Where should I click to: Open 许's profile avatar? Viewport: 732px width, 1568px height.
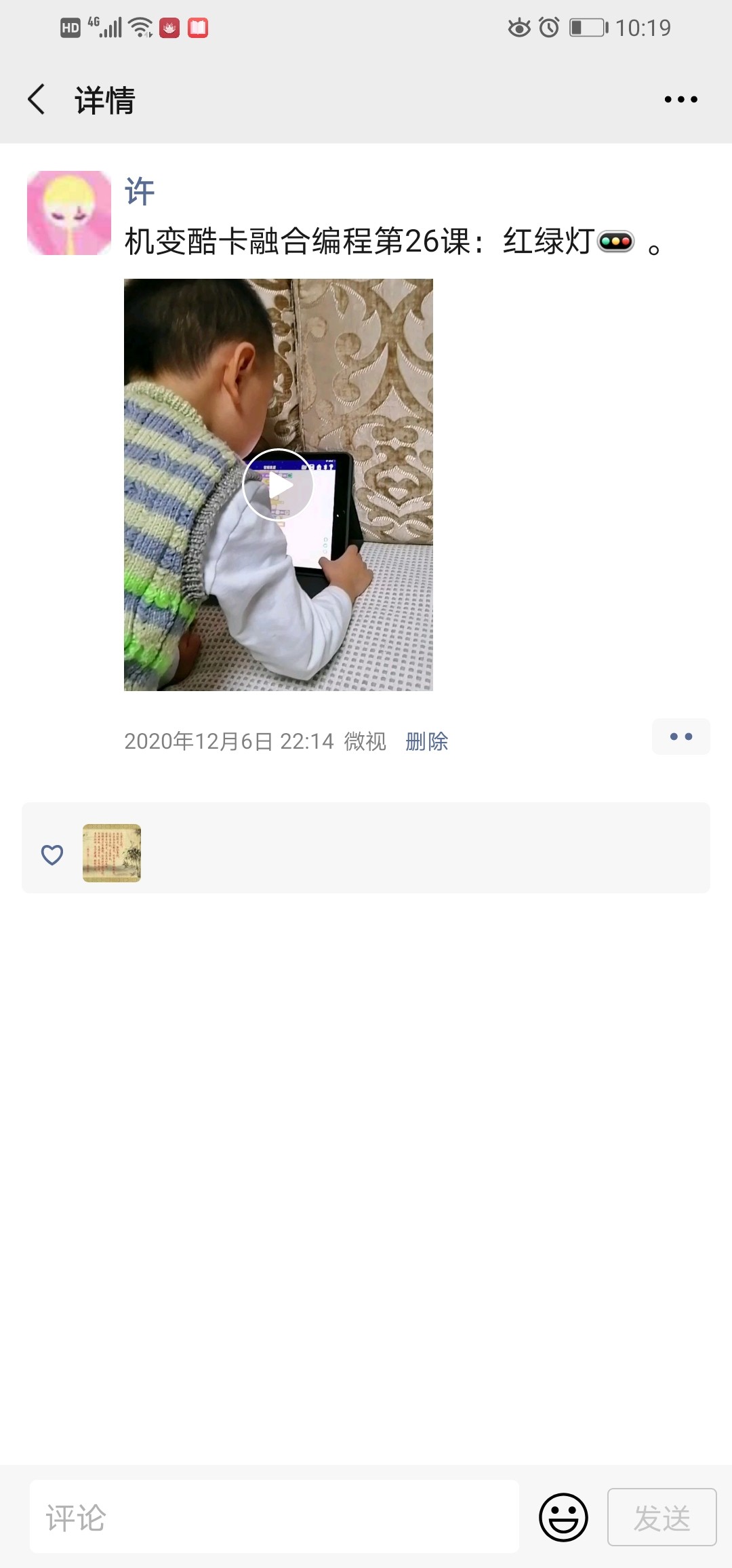(69, 213)
